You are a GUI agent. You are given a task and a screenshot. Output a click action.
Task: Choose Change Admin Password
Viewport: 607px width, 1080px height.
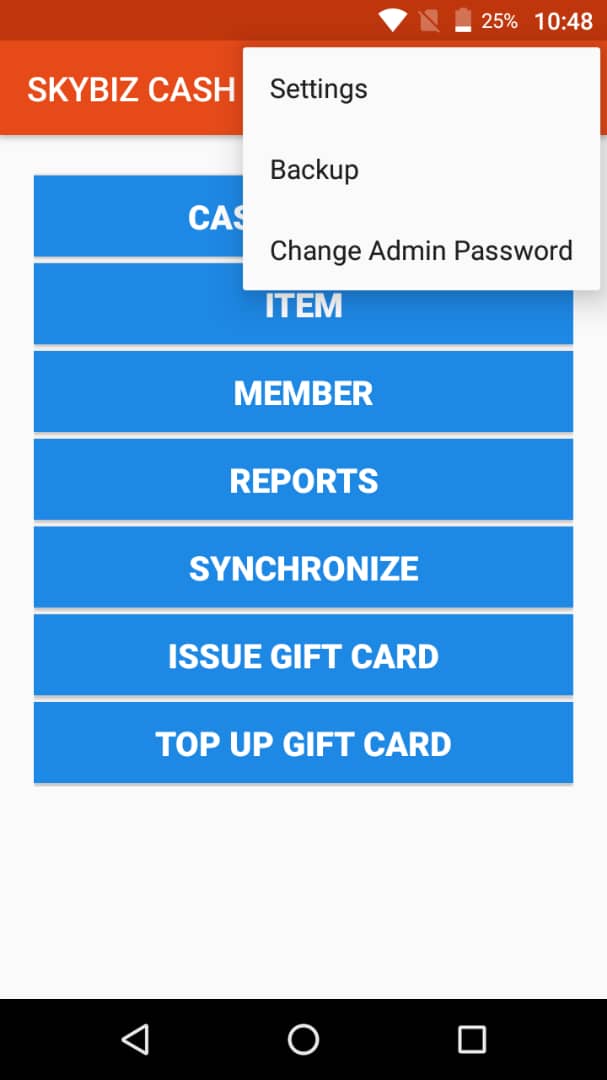coord(421,251)
